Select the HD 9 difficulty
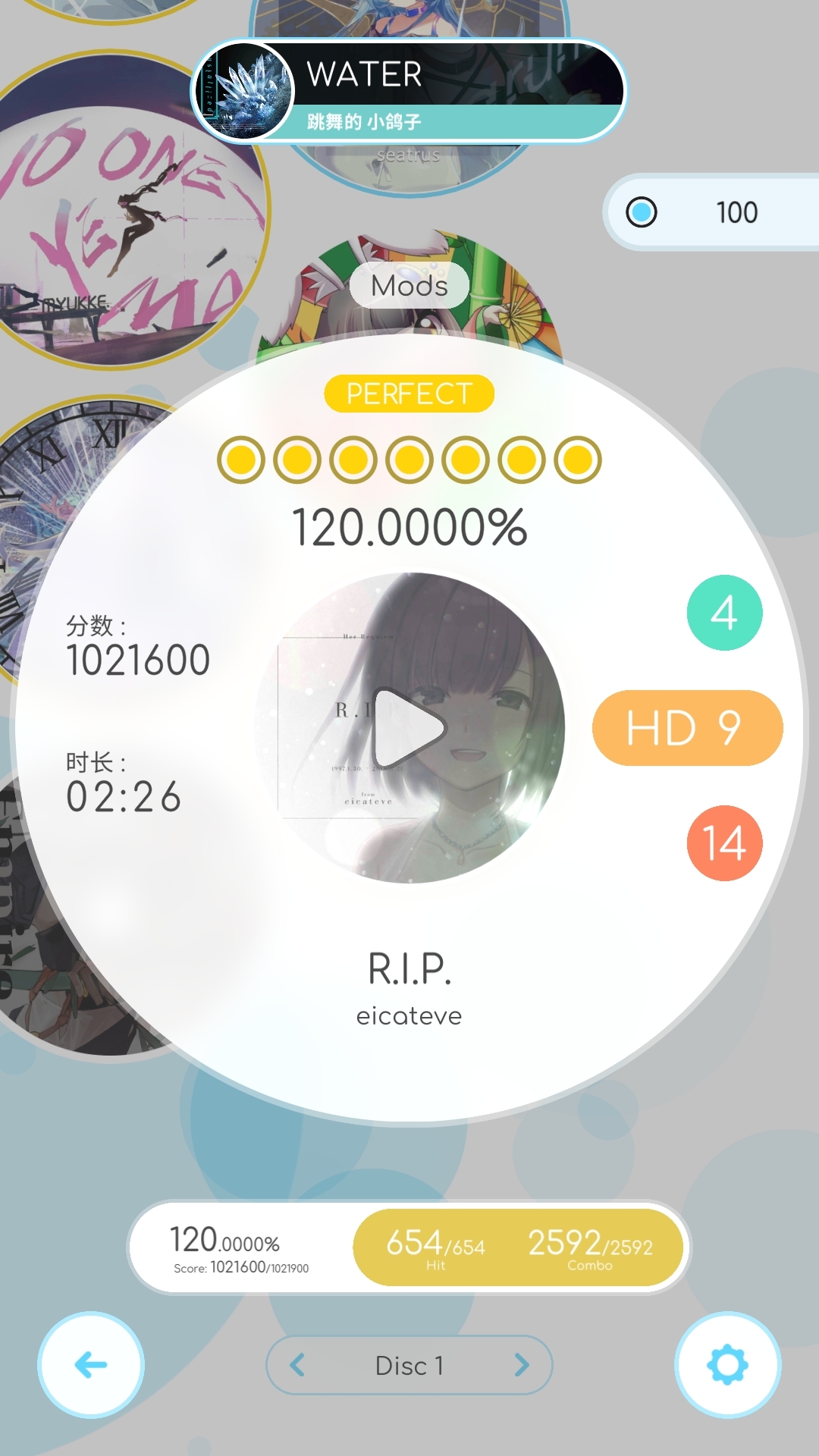This screenshot has width=819, height=1456. [x=687, y=728]
